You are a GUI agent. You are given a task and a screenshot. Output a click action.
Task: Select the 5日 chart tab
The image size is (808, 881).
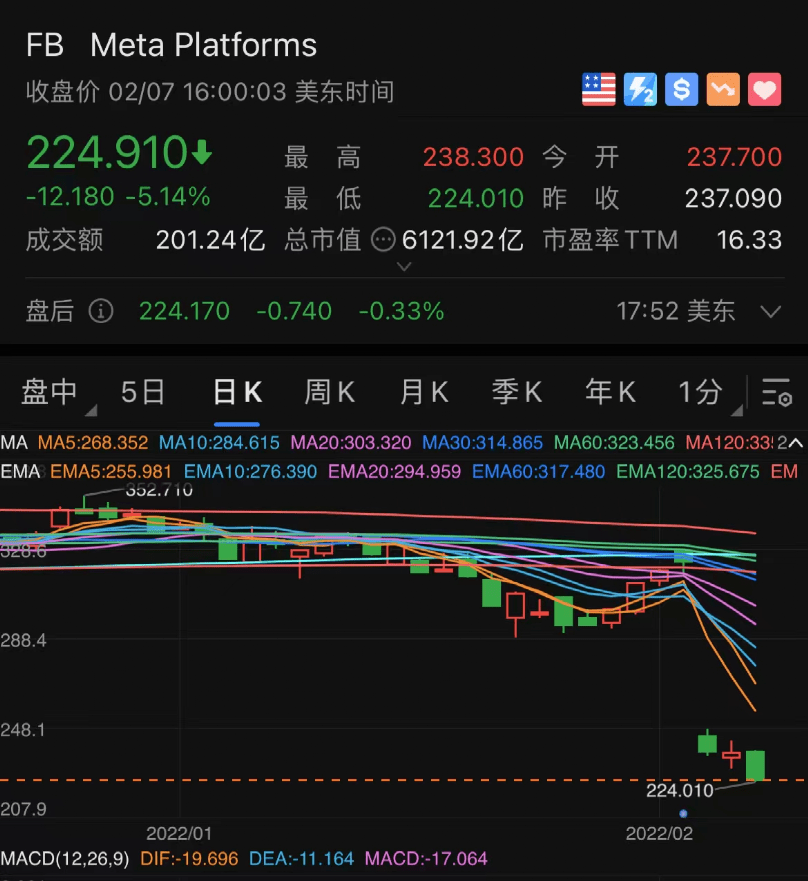click(x=142, y=392)
